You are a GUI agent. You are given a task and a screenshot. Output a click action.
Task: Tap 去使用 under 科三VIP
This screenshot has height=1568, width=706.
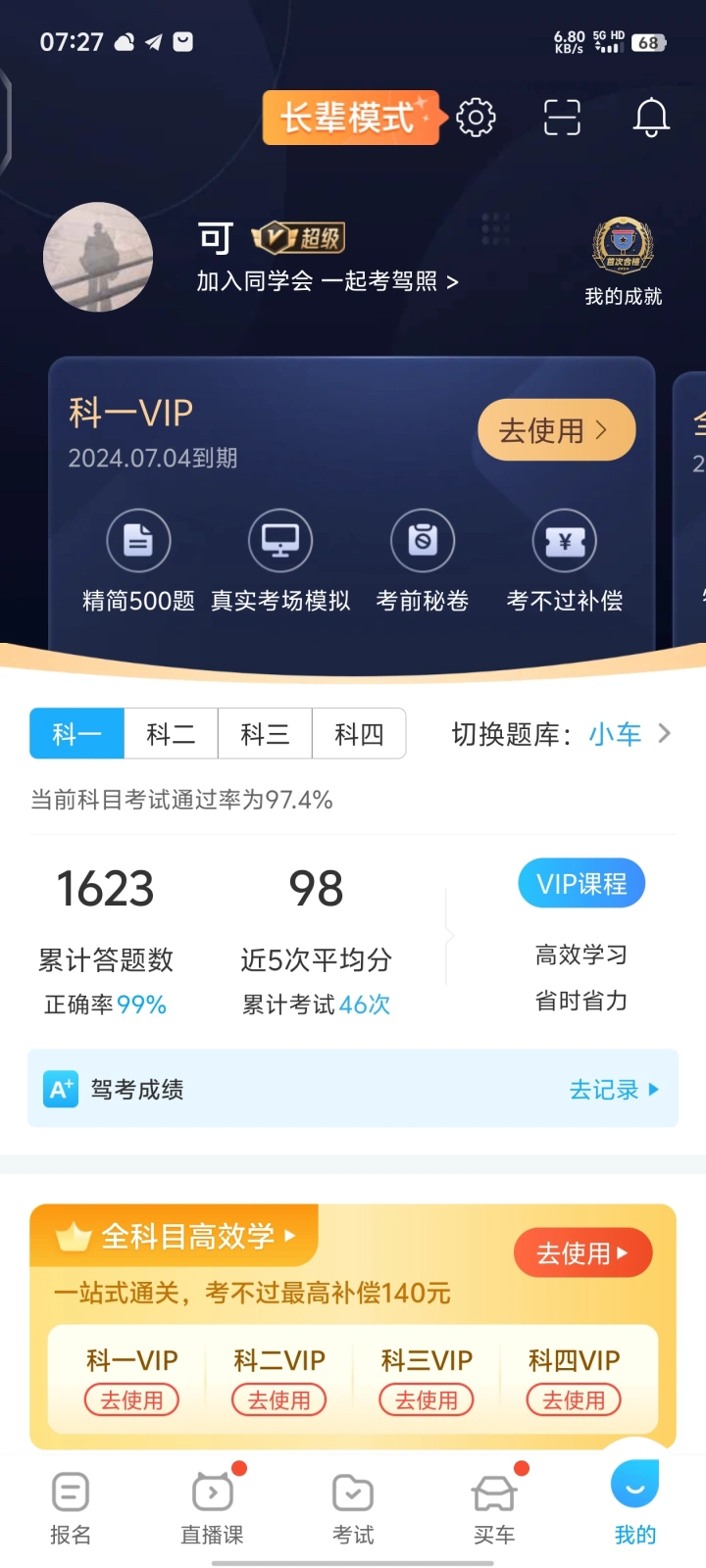point(427,1400)
